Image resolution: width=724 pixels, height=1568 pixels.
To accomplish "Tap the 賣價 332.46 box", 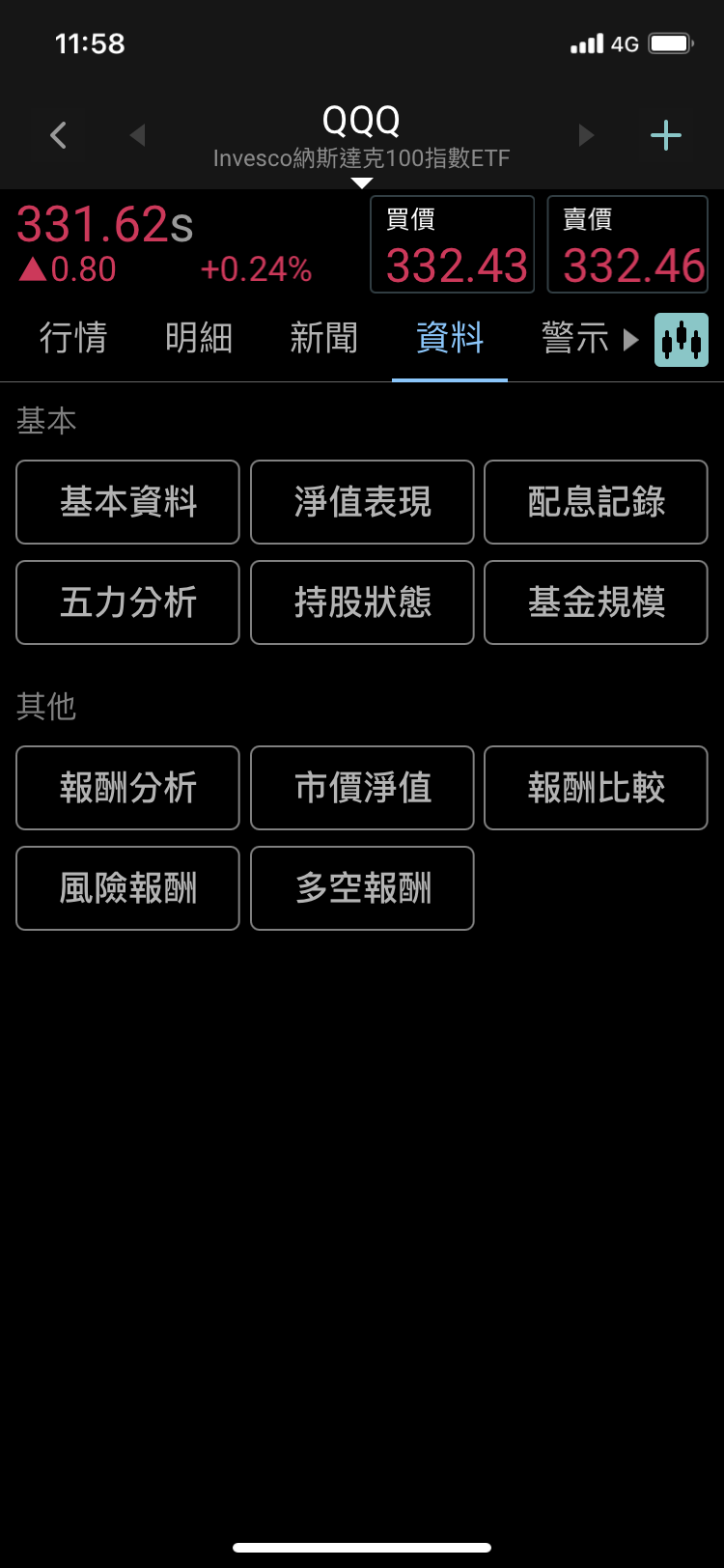I will click(628, 244).
